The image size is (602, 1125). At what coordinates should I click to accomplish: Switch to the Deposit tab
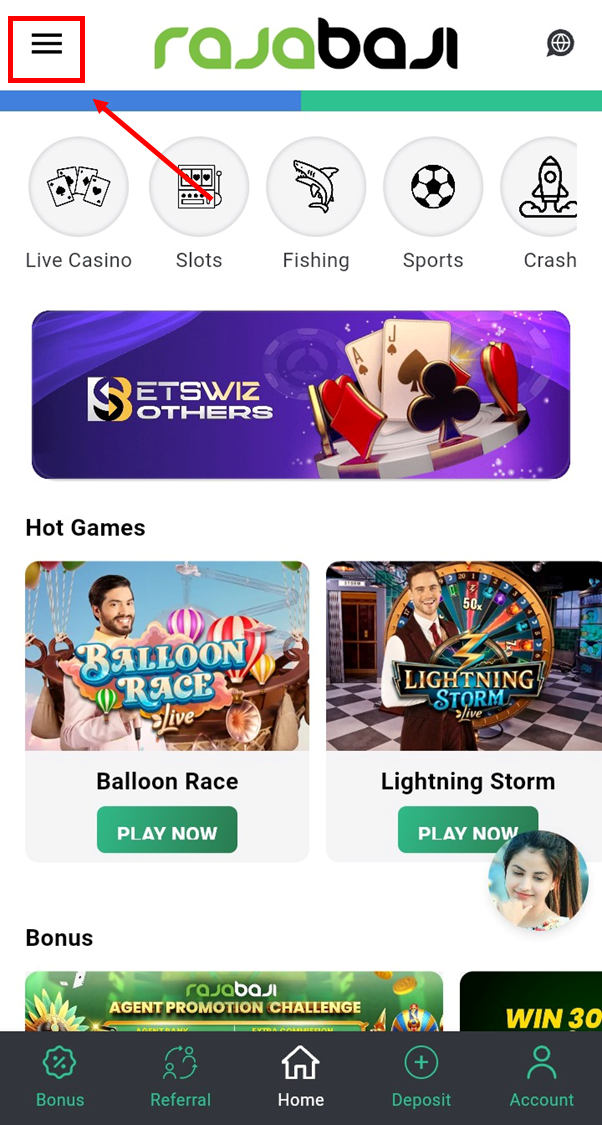pyautogui.click(x=421, y=1077)
